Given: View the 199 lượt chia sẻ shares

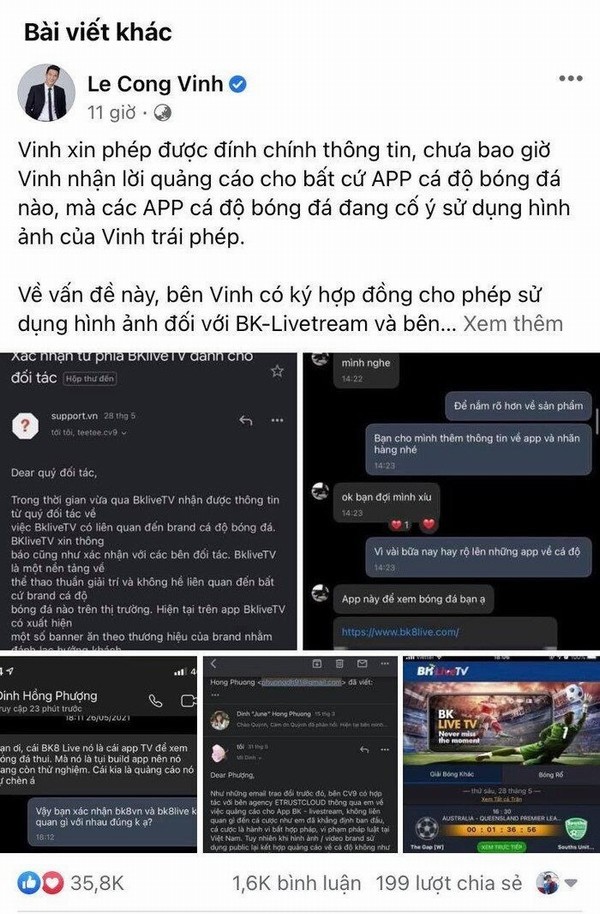Looking at the screenshot, I should pyautogui.click(x=447, y=883).
